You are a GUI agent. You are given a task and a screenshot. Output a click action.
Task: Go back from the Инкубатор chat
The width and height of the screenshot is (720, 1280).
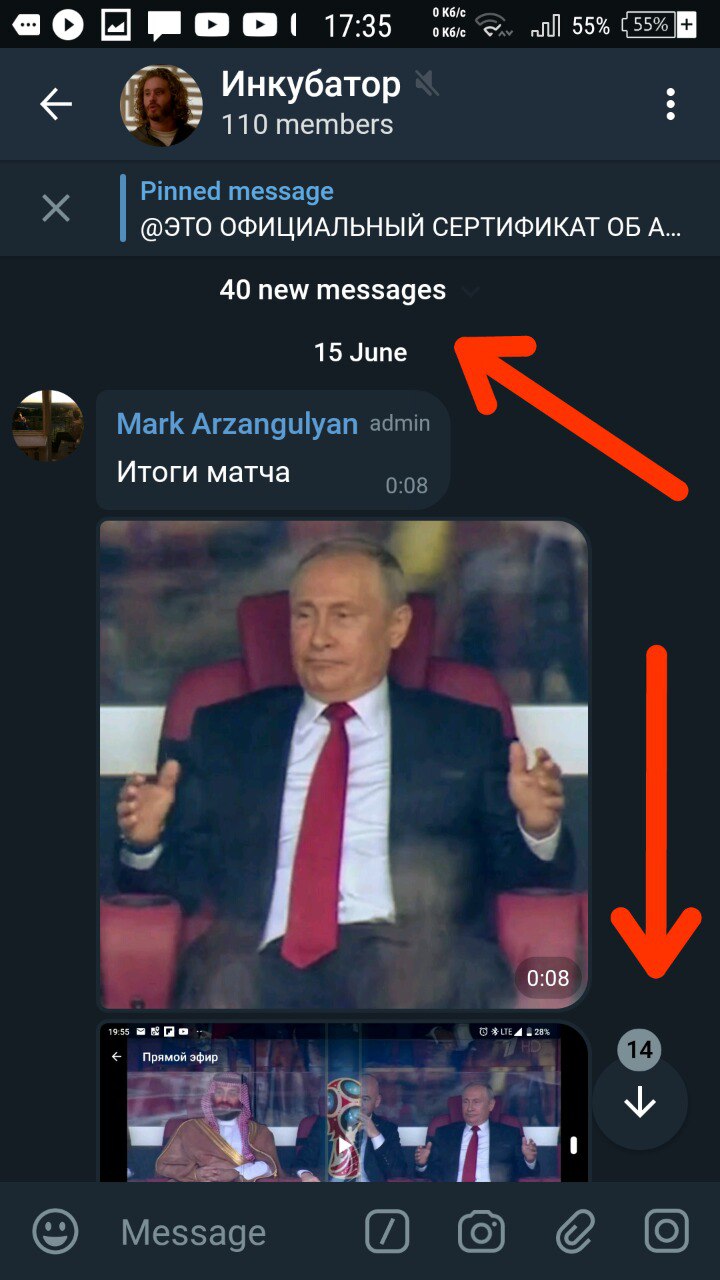(56, 104)
